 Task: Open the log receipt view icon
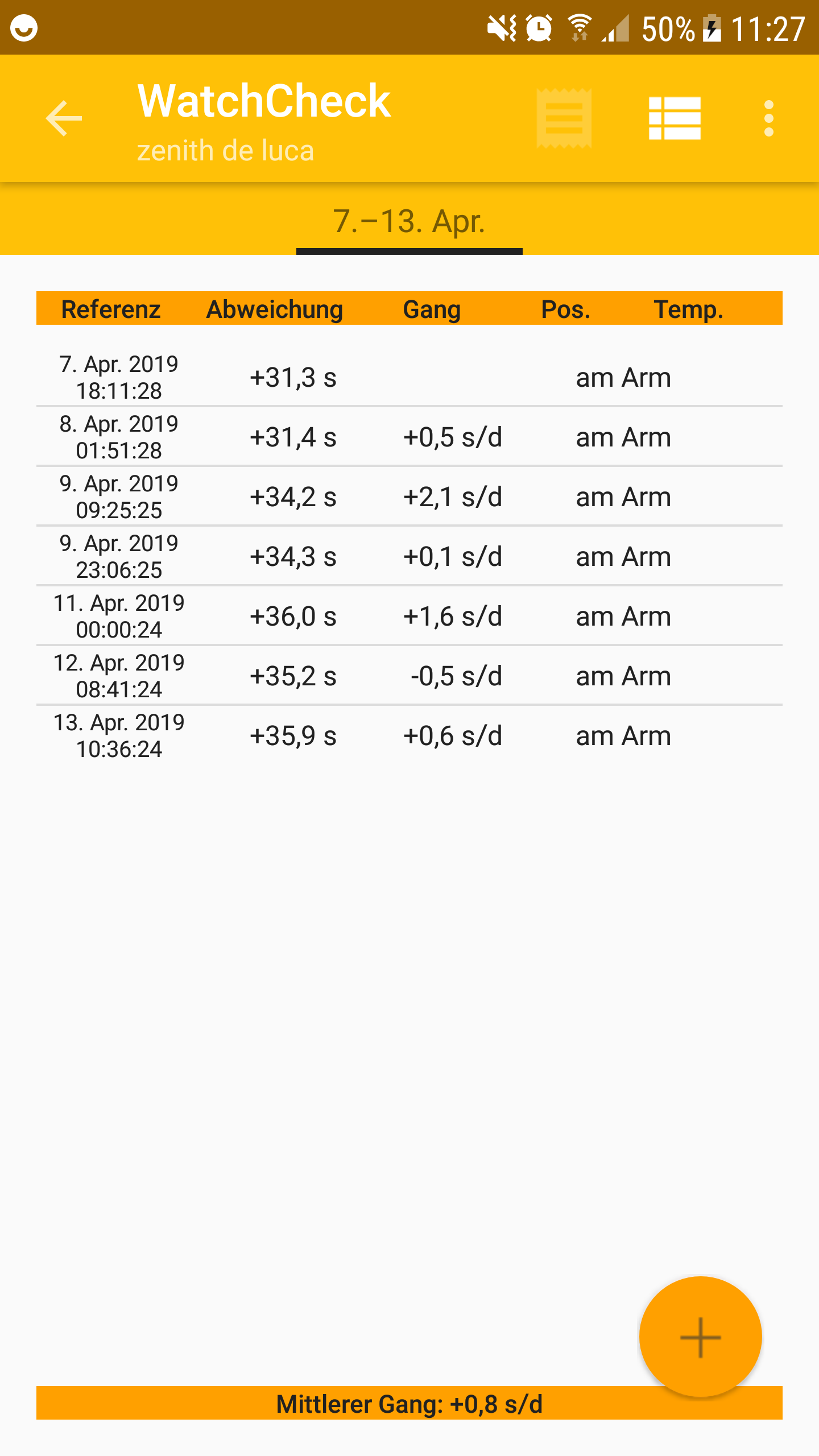[564, 118]
